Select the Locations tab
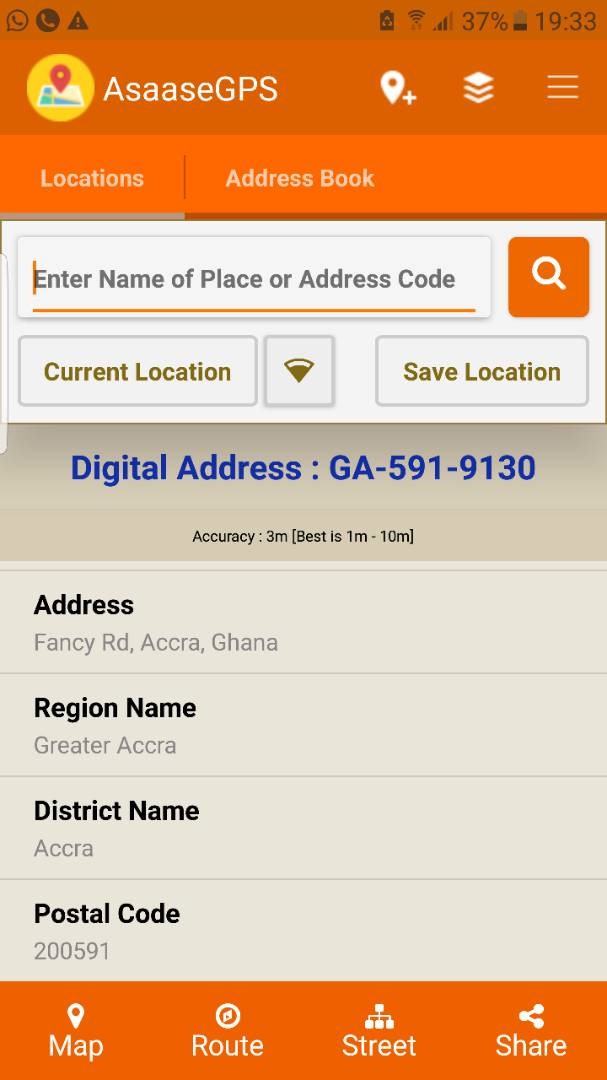Screen dimensions: 607x1080 click(92, 178)
